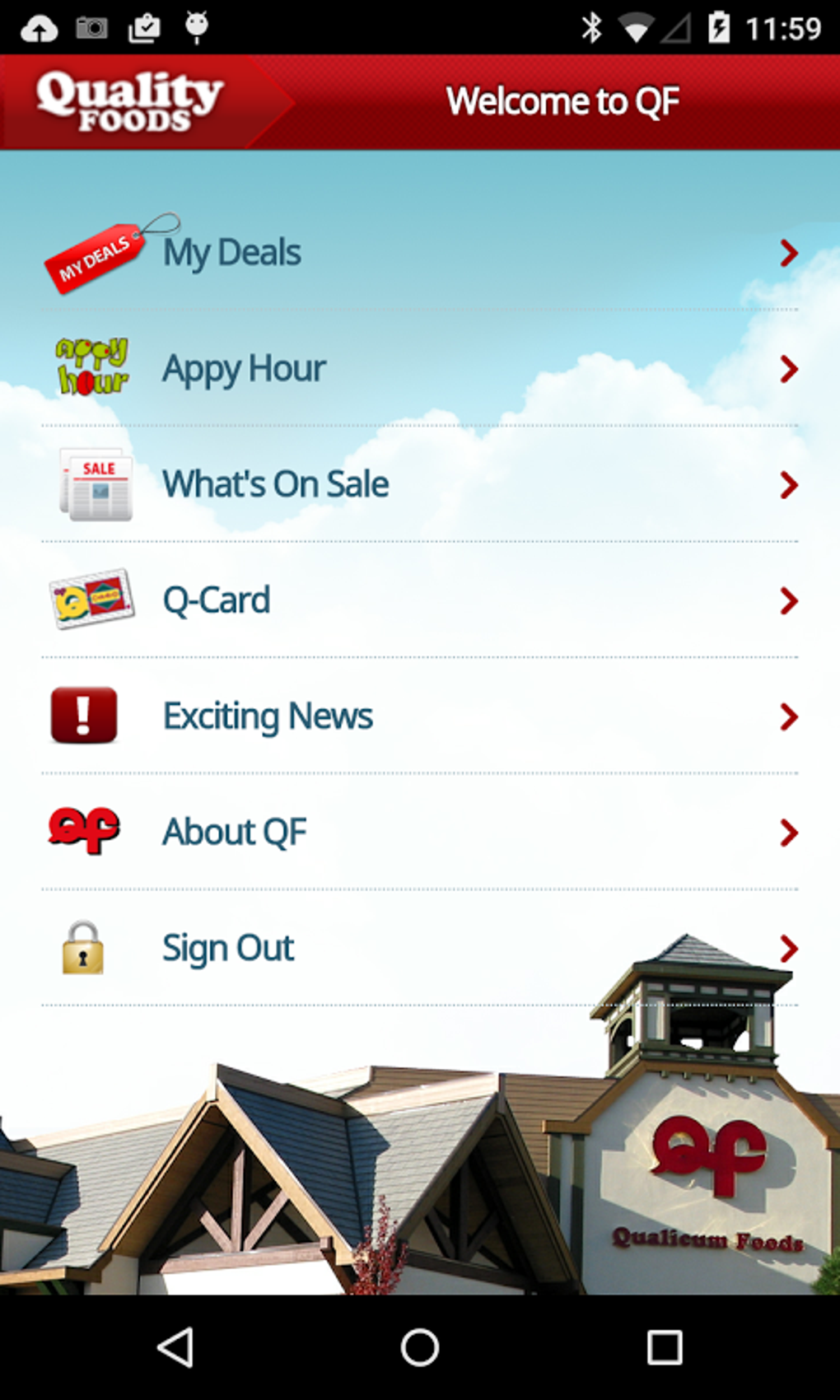Tap the SALE newspaper icon
The image size is (840, 1400).
(95, 484)
